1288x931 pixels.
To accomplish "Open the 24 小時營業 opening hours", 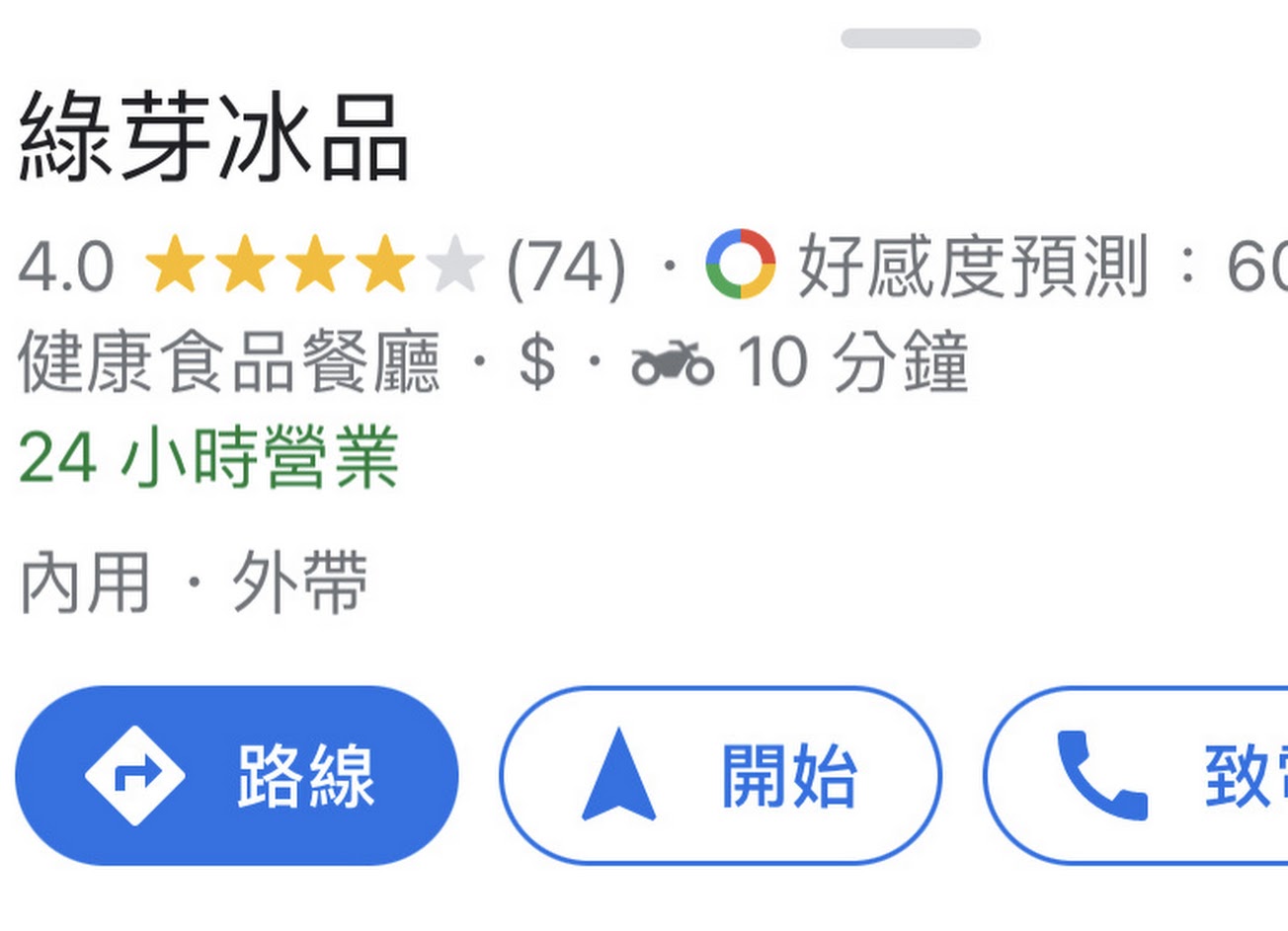I will 208,459.
